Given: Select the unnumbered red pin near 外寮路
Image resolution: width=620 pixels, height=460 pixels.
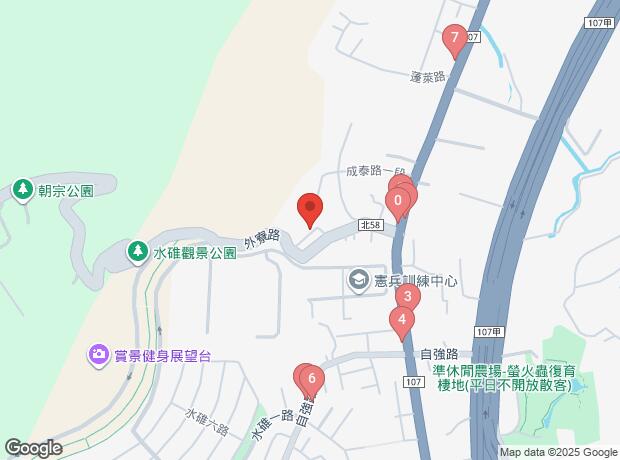Looking at the screenshot, I should point(310,209).
